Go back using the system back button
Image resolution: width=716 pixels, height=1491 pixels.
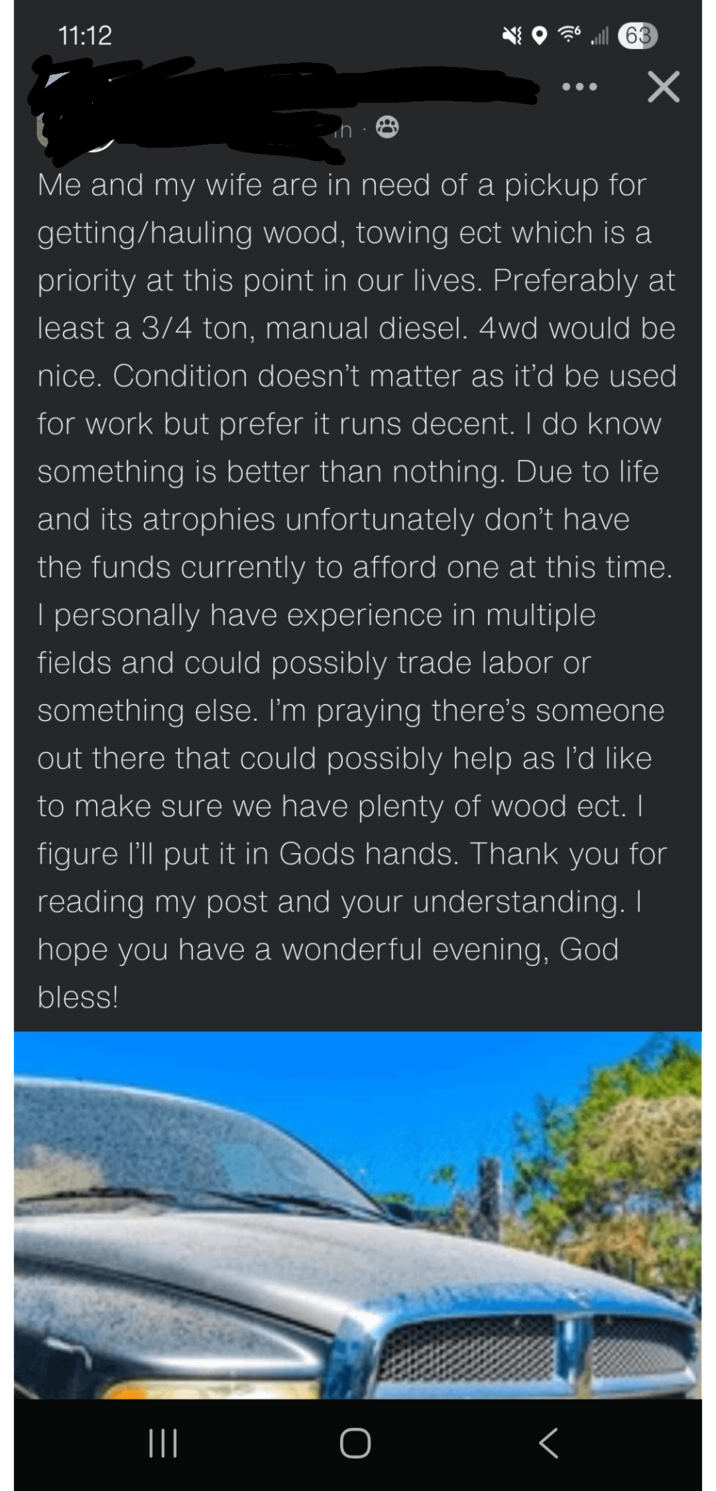click(548, 1442)
